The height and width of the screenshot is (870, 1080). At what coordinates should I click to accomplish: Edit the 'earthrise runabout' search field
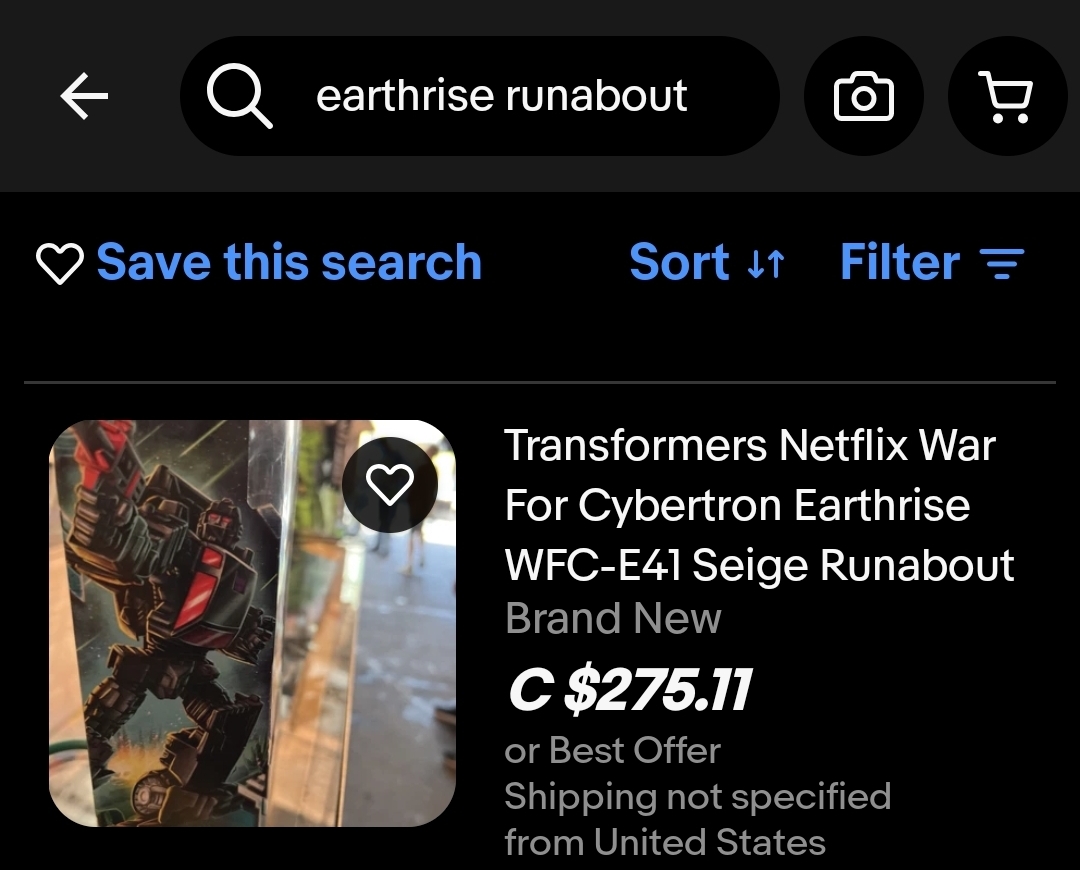tap(500, 96)
